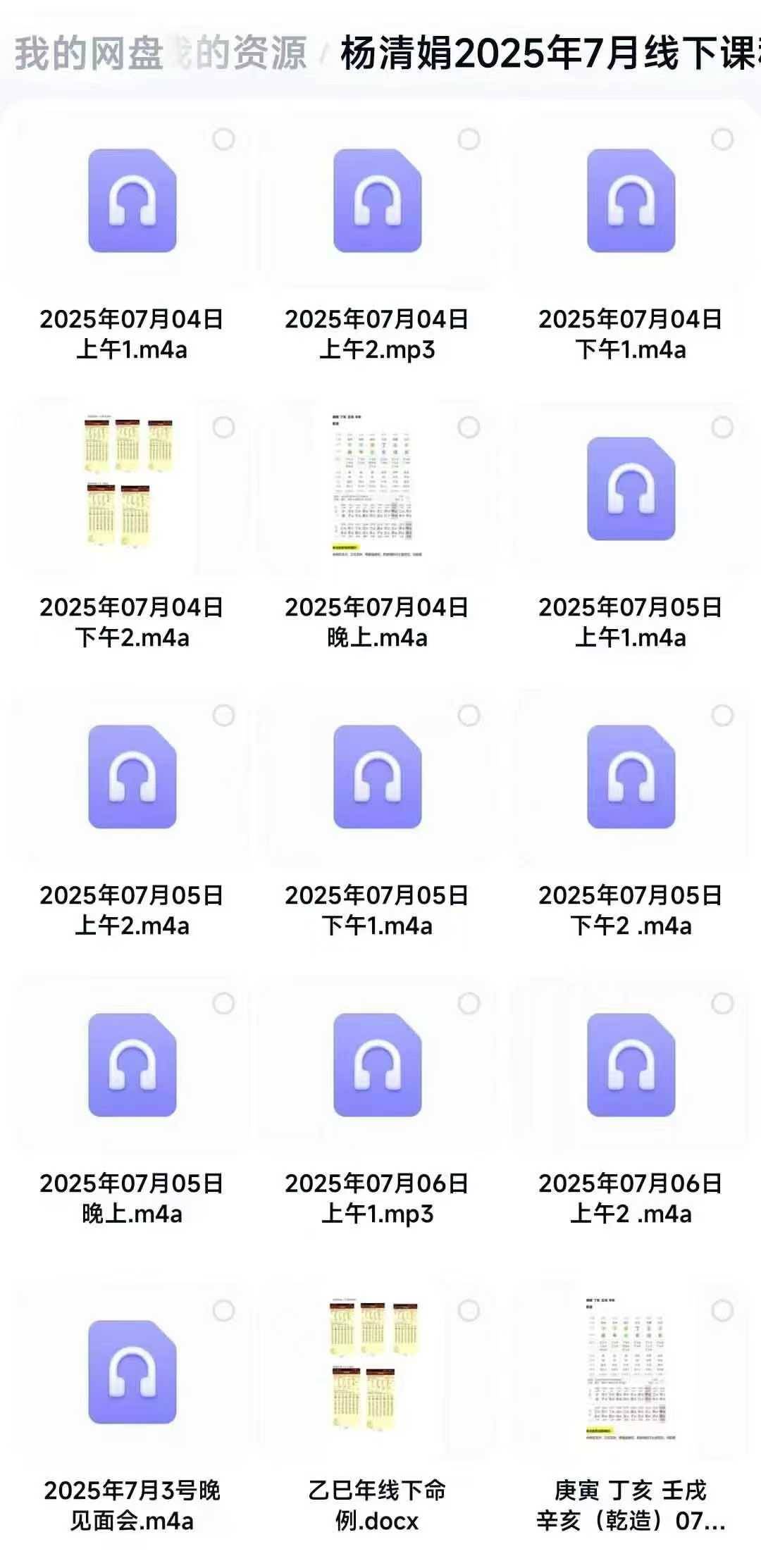761x1568 pixels.
Task: Select 2025年07月05日下午2 .m4a with its checkbox
Action: pos(722,716)
